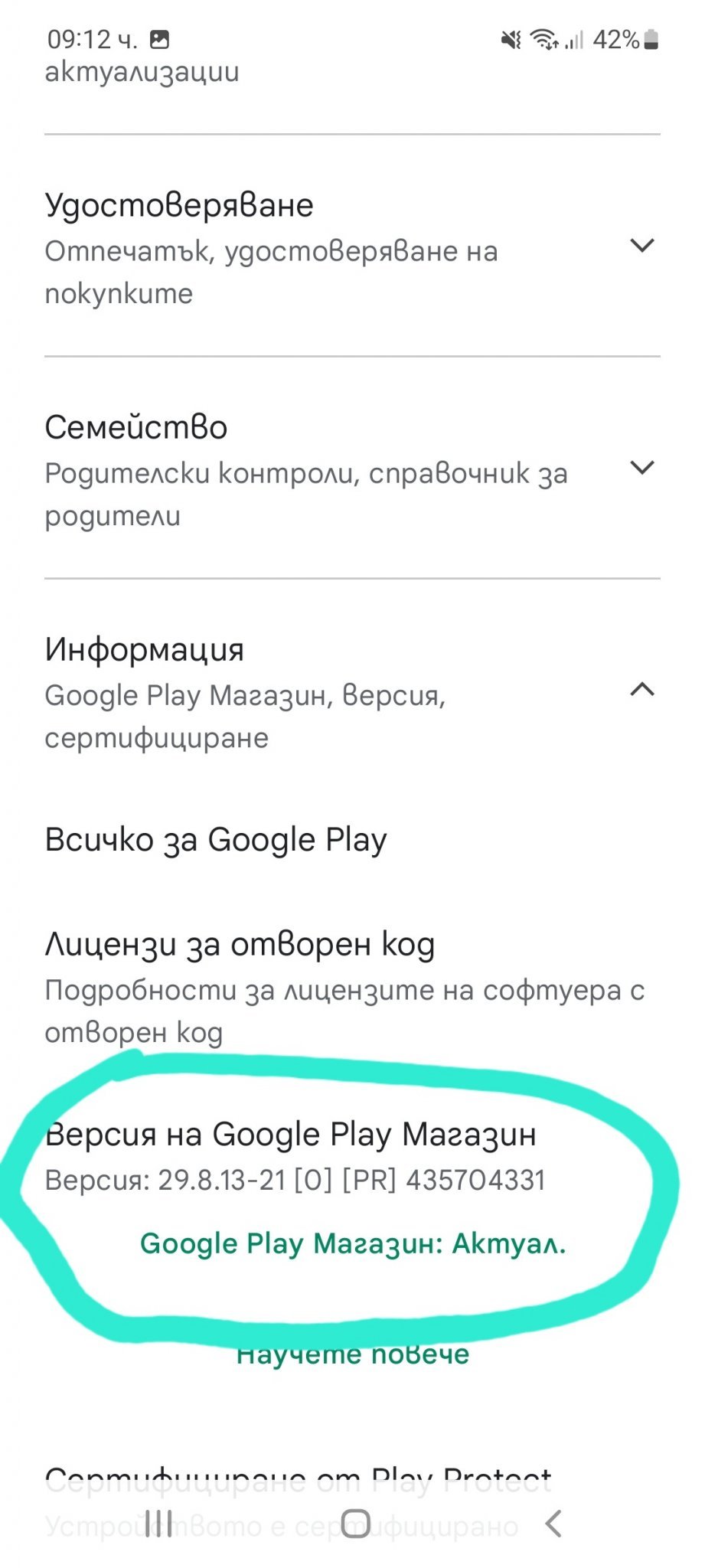Tap Версия на Google Play Магазин
Viewport: 705px width, 1568px height.
pos(352,1156)
